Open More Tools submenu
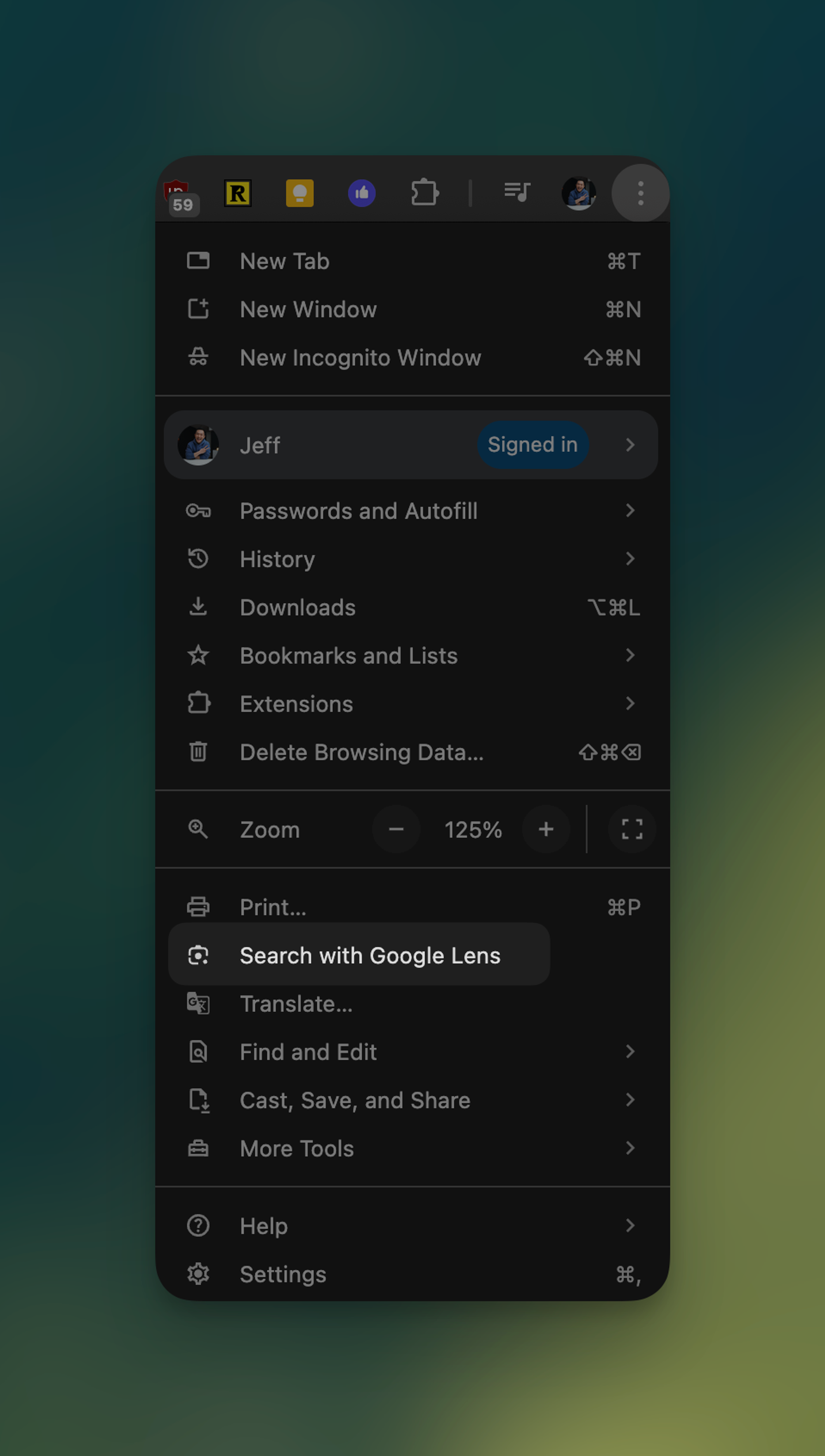The width and height of the screenshot is (825, 1456). tap(412, 1148)
